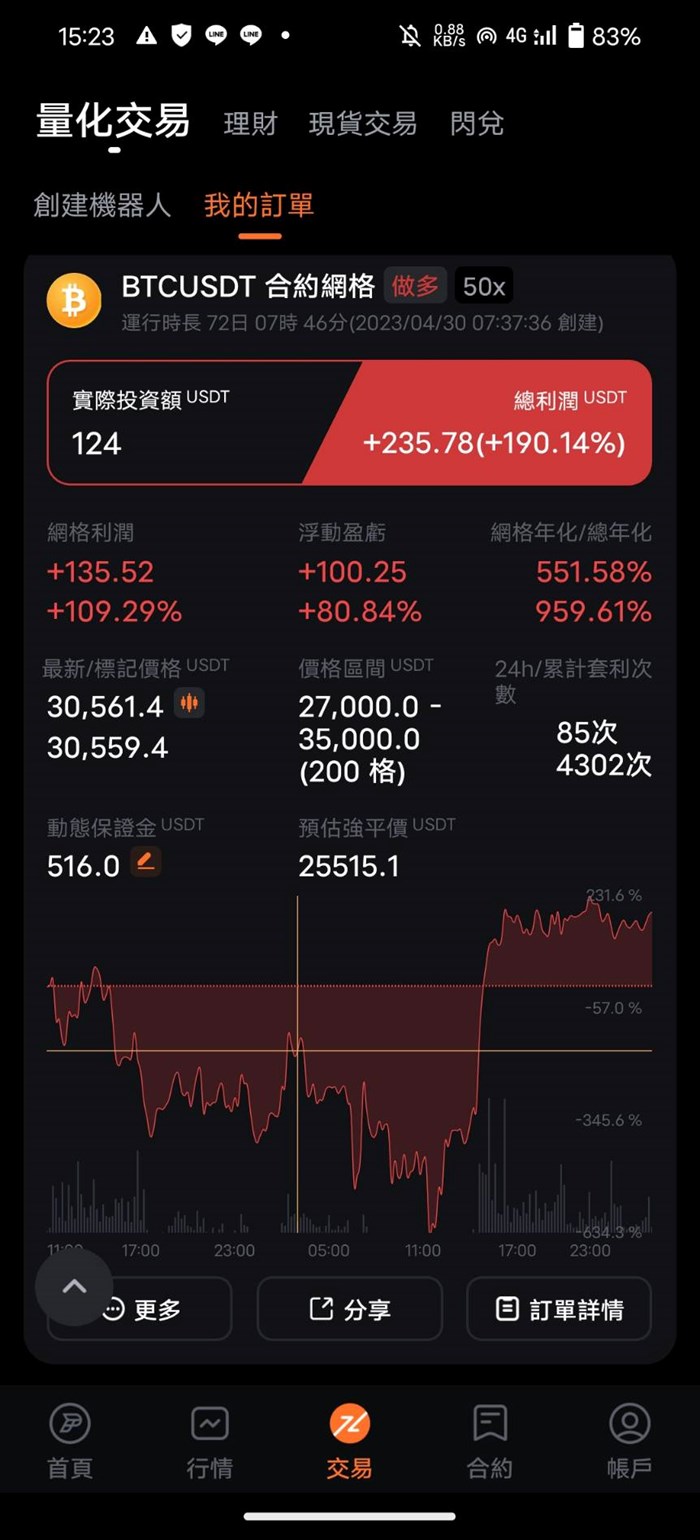Screen dimensions: 700x1540
Task: Show the 我的訂單 tab
Action: coord(259,206)
